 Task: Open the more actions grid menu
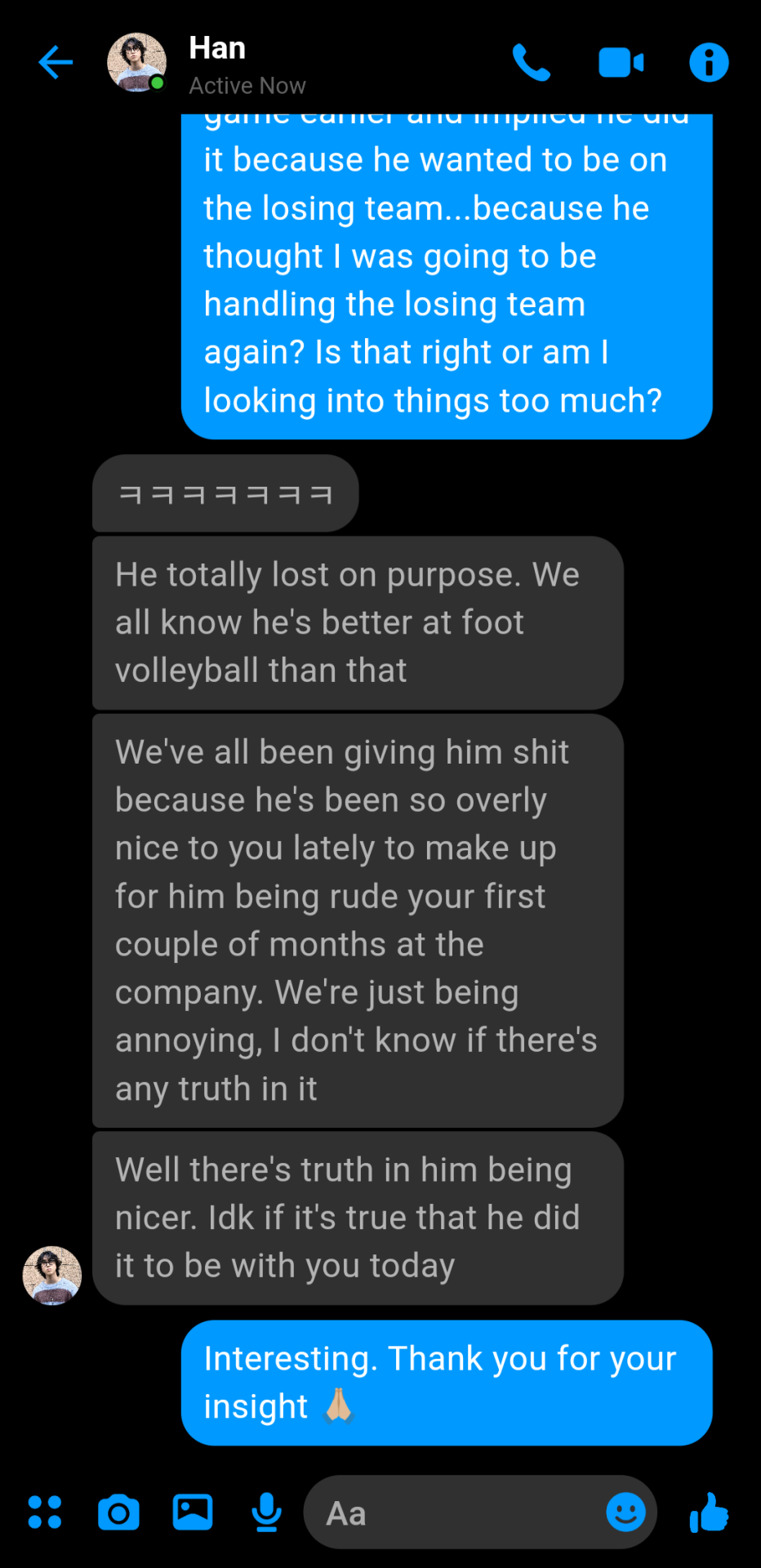pyautogui.click(x=45, y=1512)
